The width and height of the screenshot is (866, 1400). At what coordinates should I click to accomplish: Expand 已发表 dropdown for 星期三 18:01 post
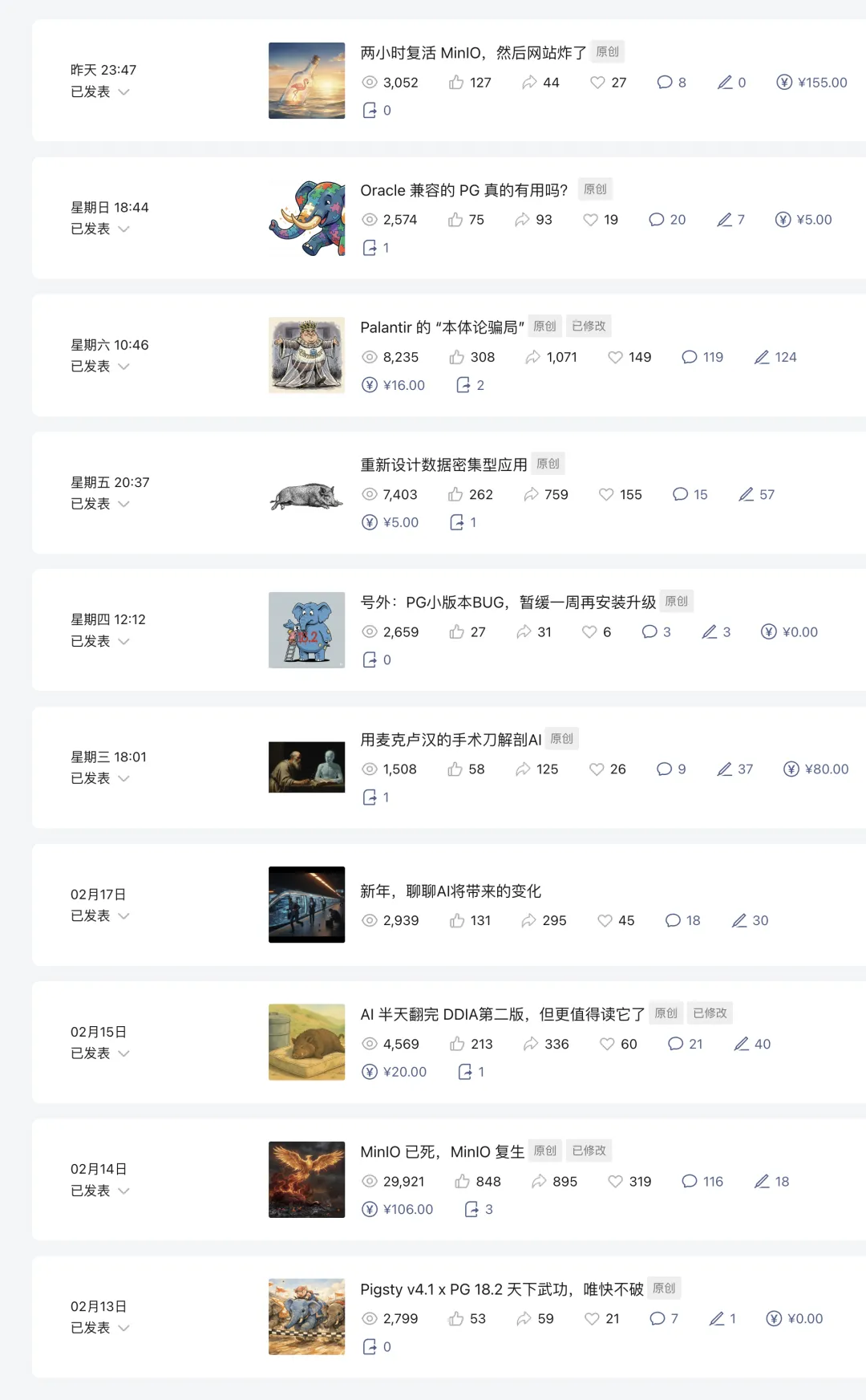[123, 778]
